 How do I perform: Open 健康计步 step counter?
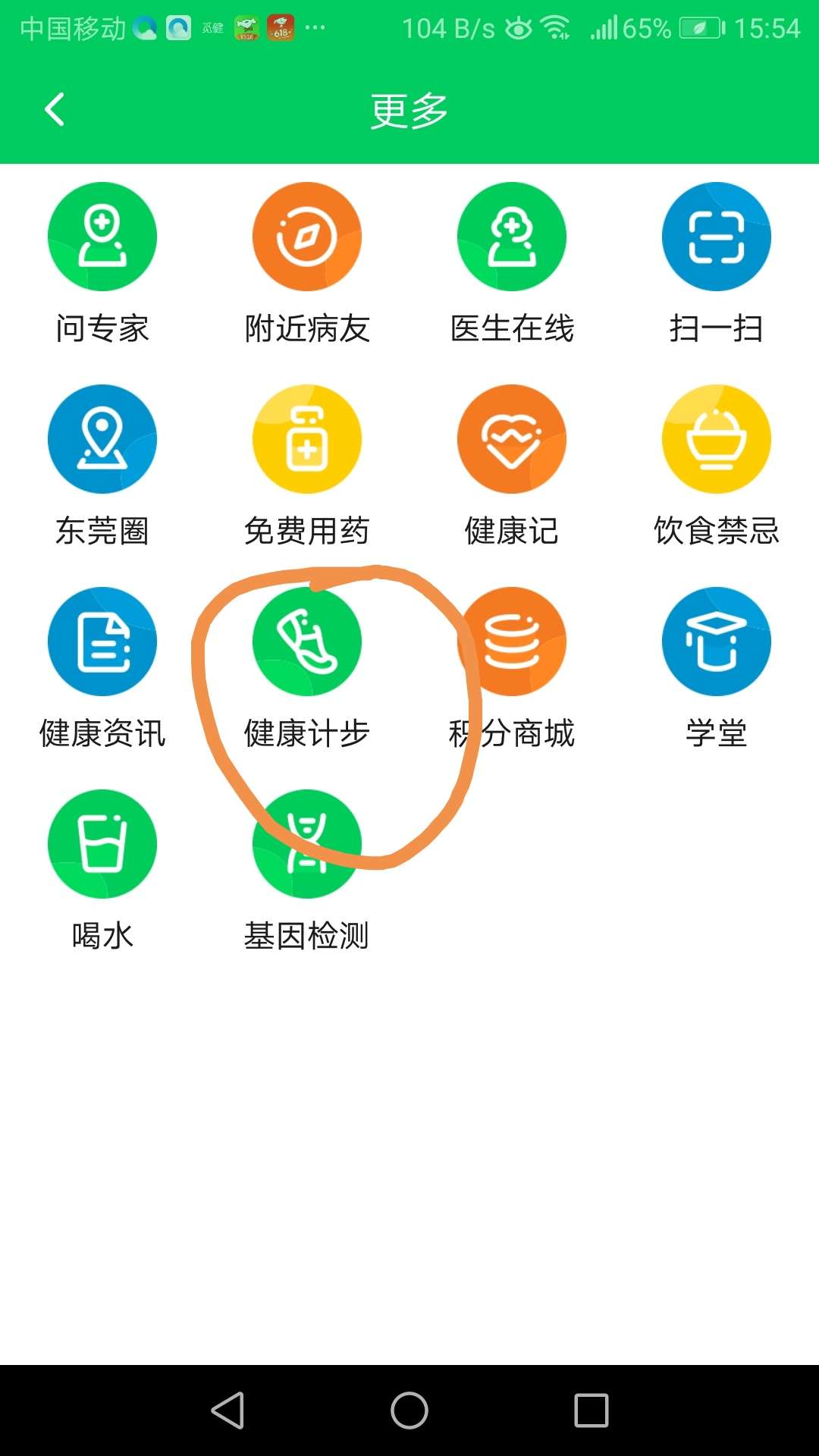(307, 642)
